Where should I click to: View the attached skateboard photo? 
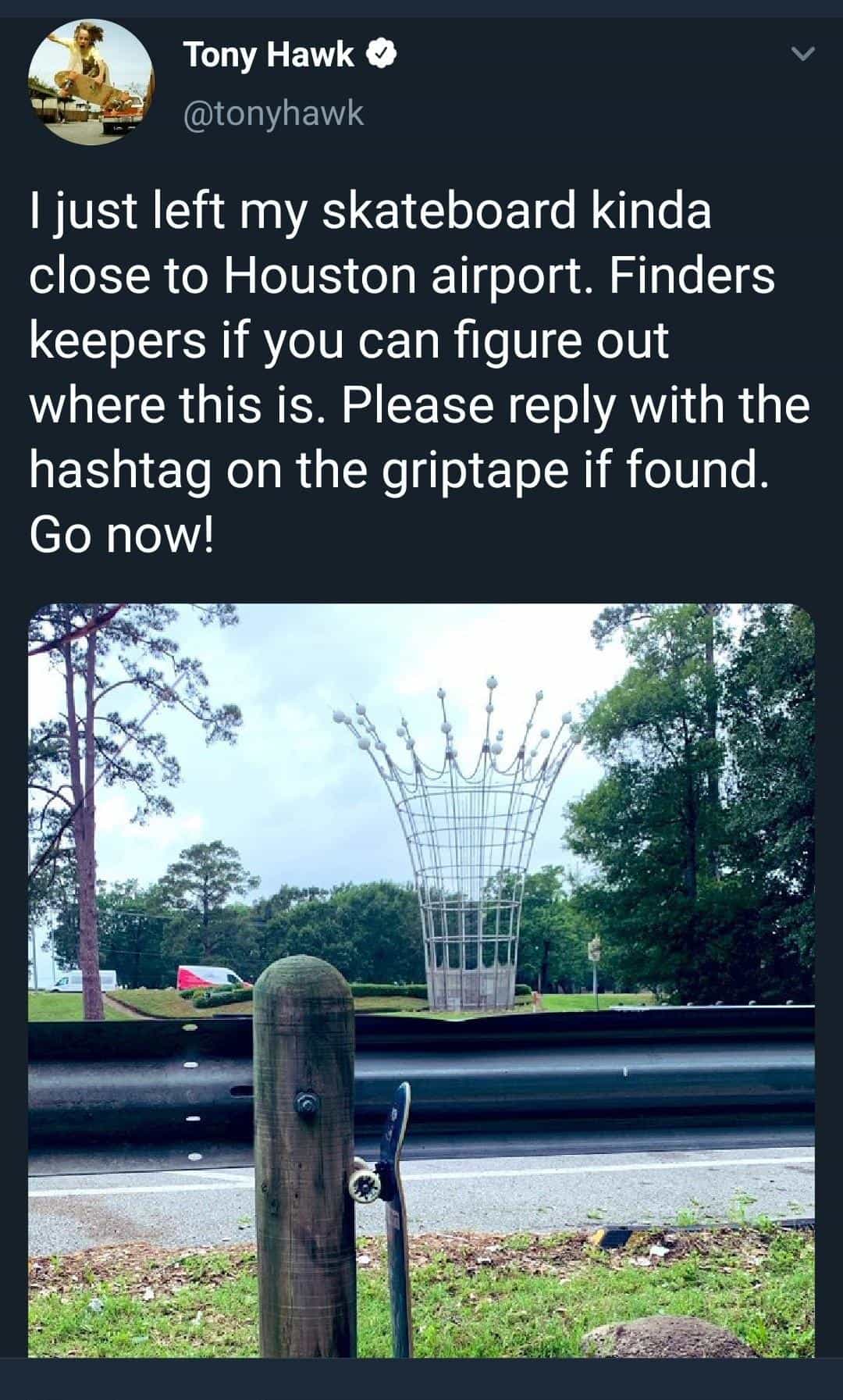point(421,980)
